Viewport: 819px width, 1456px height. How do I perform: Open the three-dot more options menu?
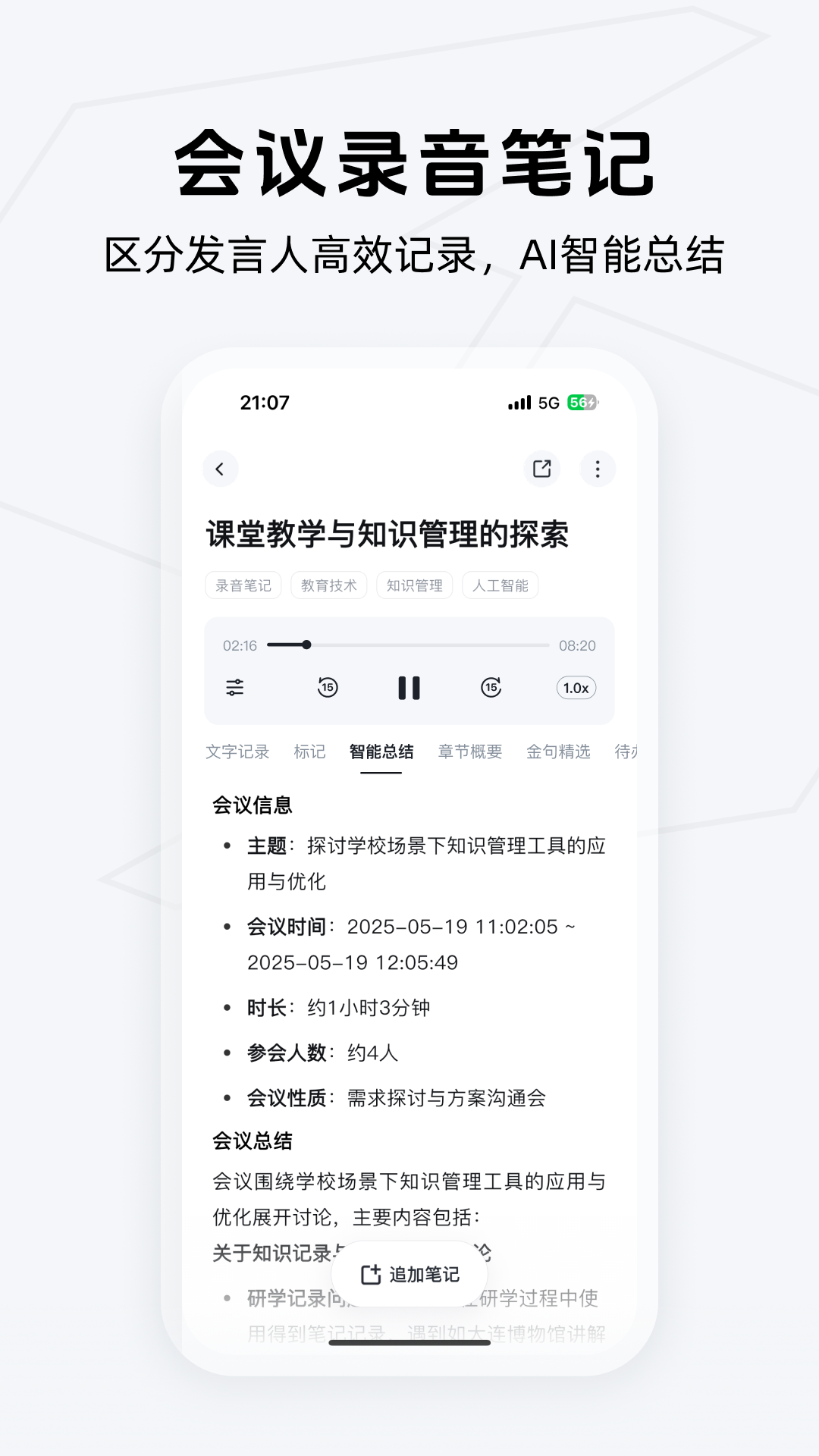[597, 469]
